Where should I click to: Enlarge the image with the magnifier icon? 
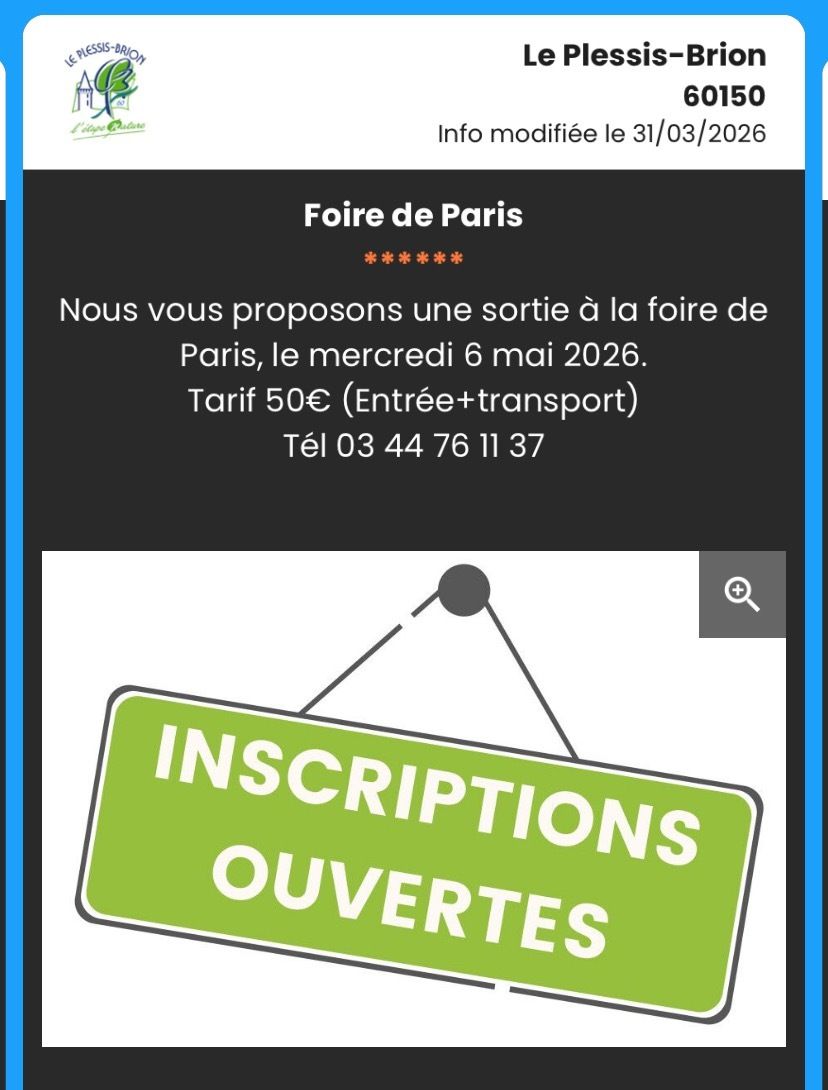[742, 594]
